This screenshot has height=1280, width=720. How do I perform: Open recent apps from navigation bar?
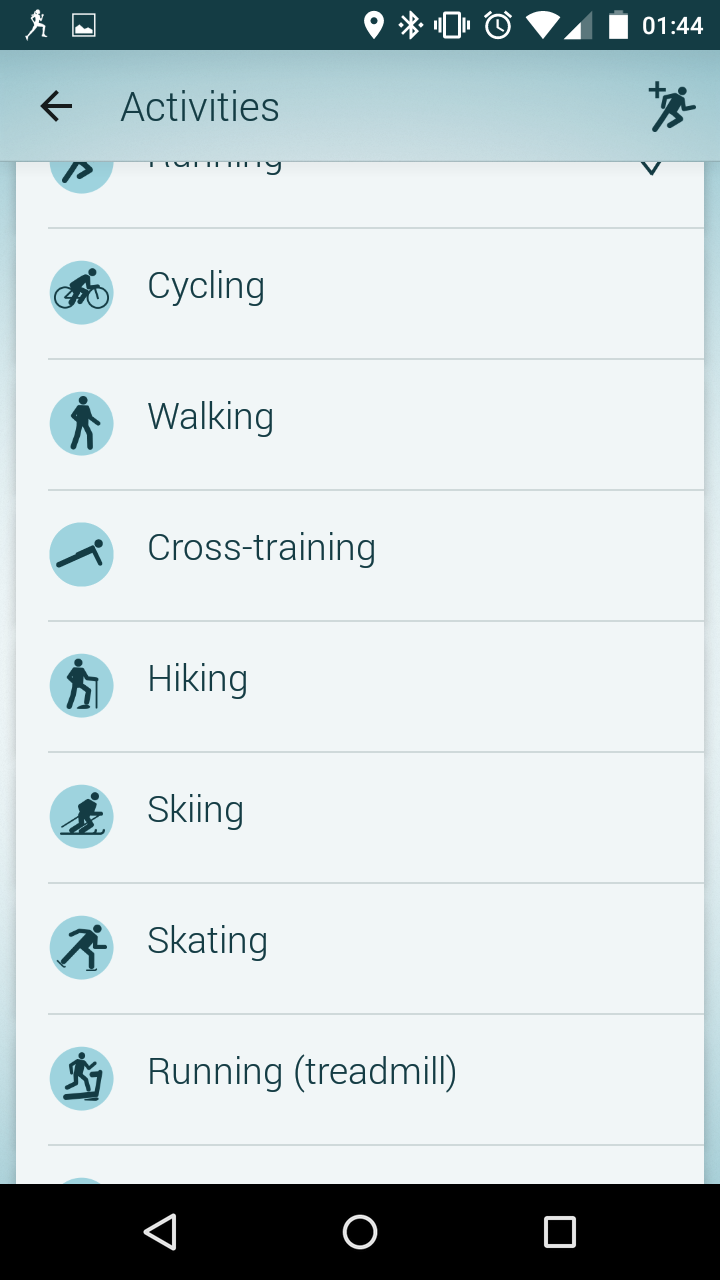coord(560,1232)
